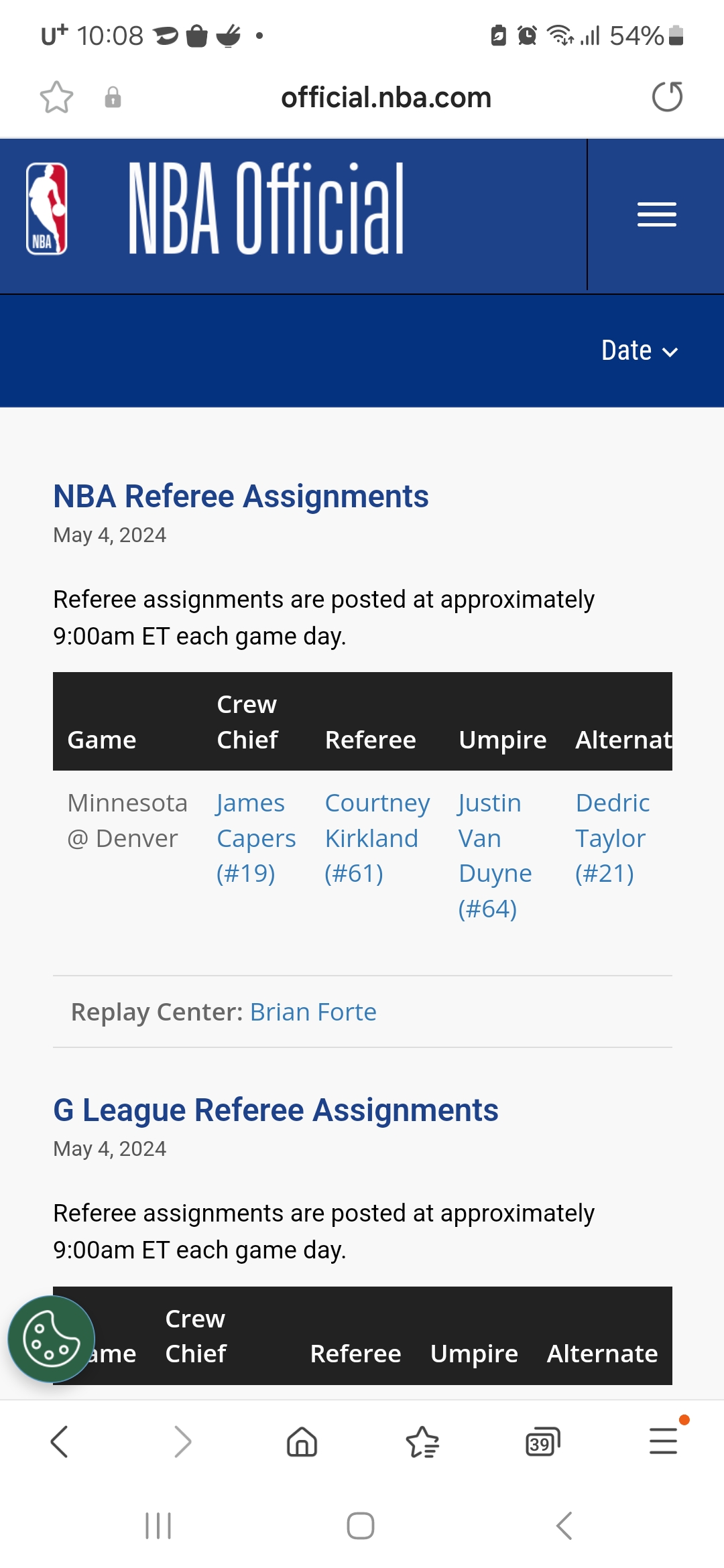The width and height of the screenshot is (724, 1568).
Task: Open the browser tools menu
Action: point(663,1441)
